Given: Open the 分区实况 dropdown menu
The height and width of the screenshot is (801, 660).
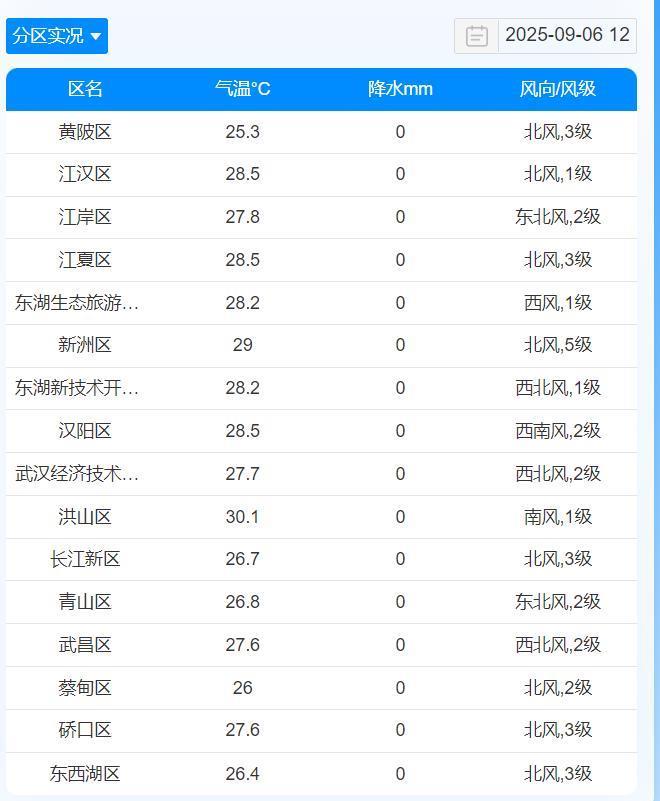Looking at the screenshot, I should (57, 36).
